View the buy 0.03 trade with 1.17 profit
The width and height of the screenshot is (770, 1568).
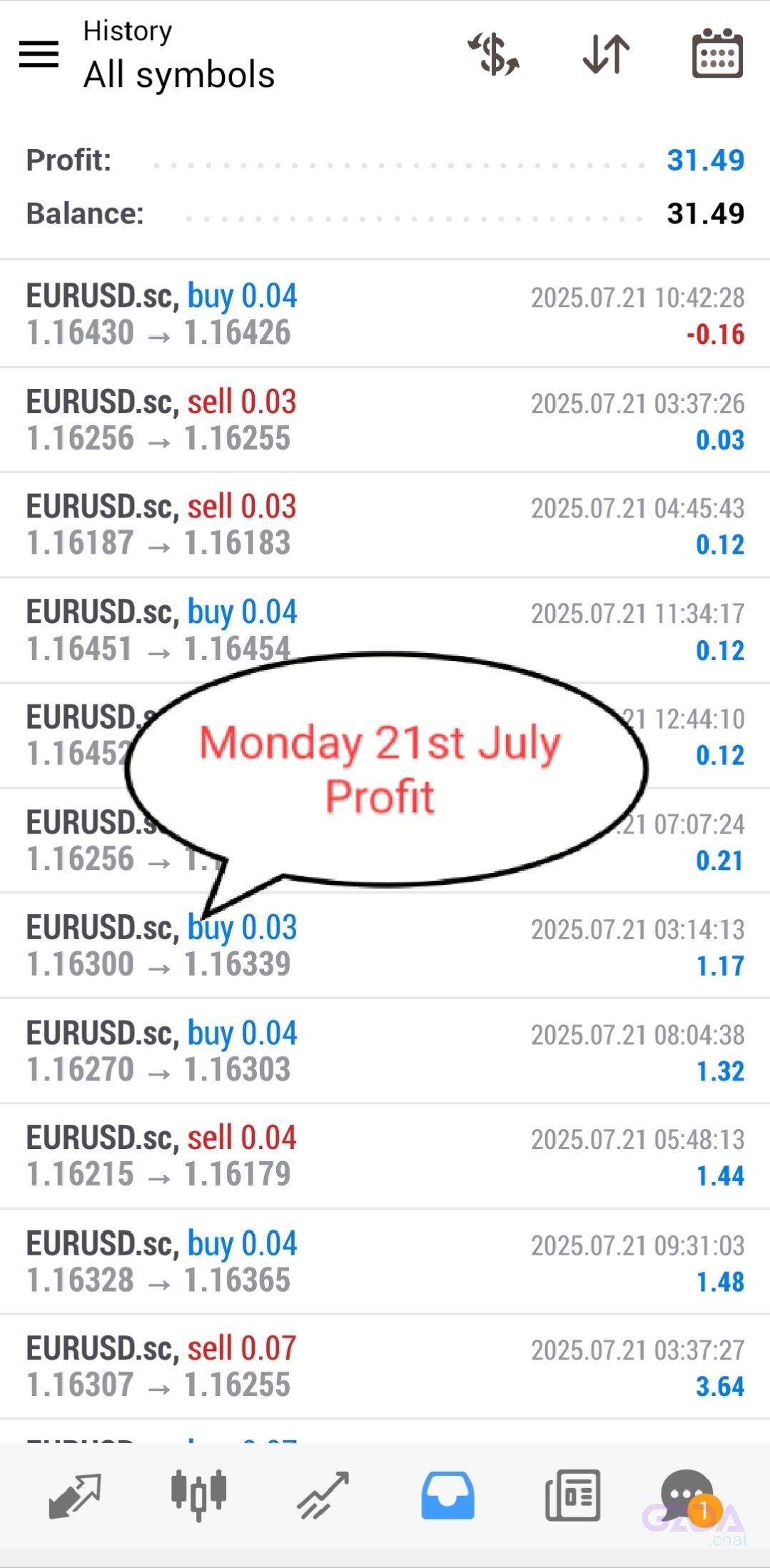tap(385, 946)
